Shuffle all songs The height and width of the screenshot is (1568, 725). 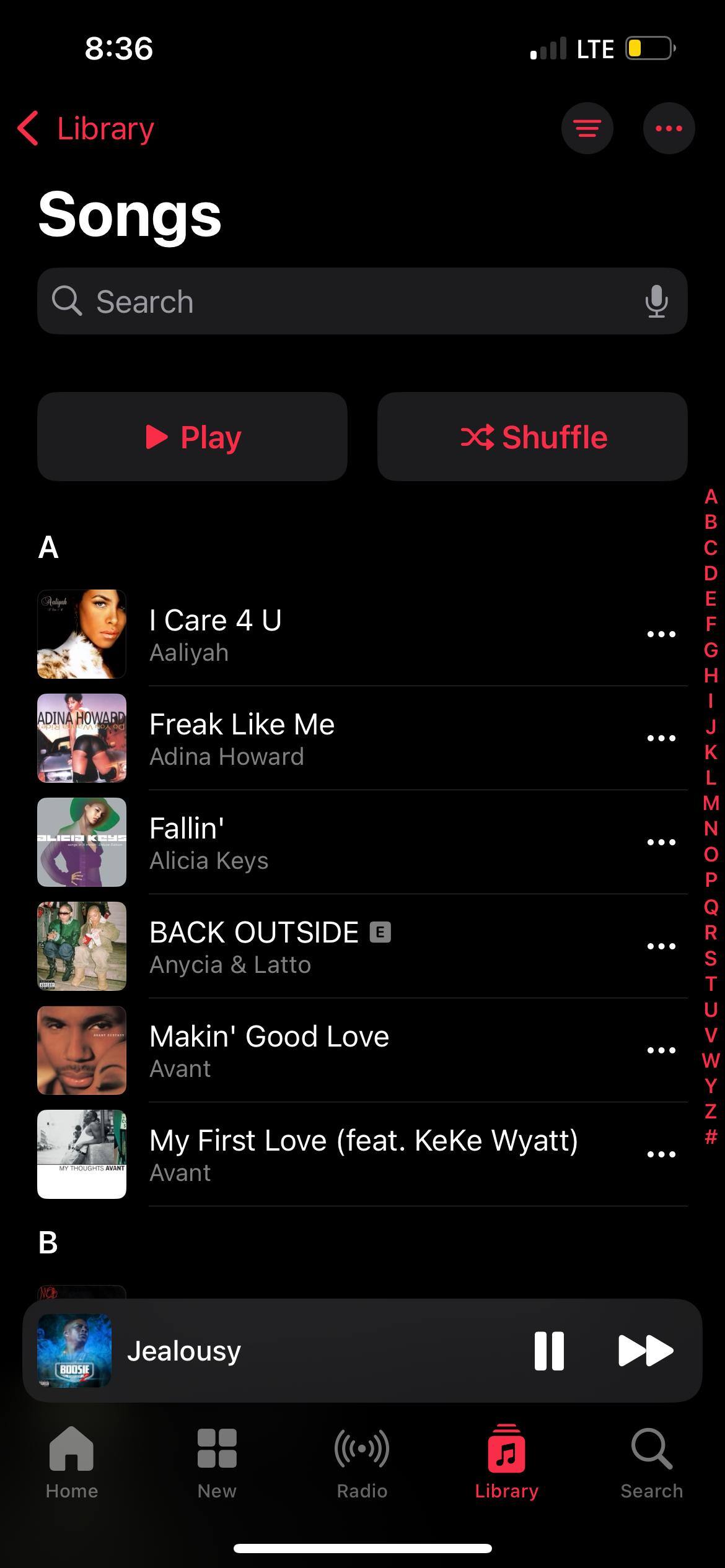tap(532, 437)
